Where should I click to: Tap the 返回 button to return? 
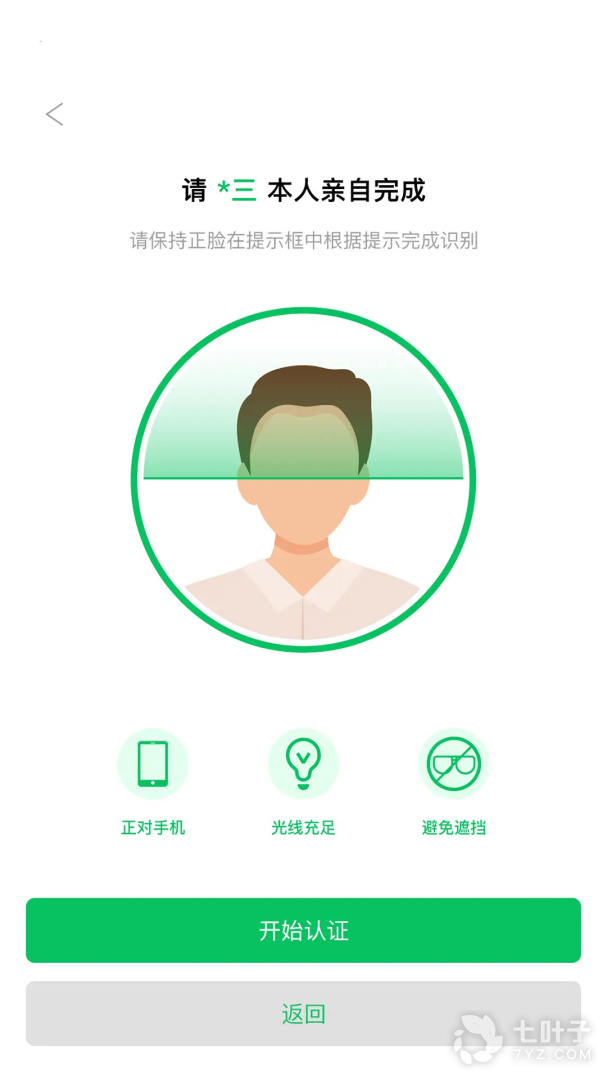(303, 1014)
